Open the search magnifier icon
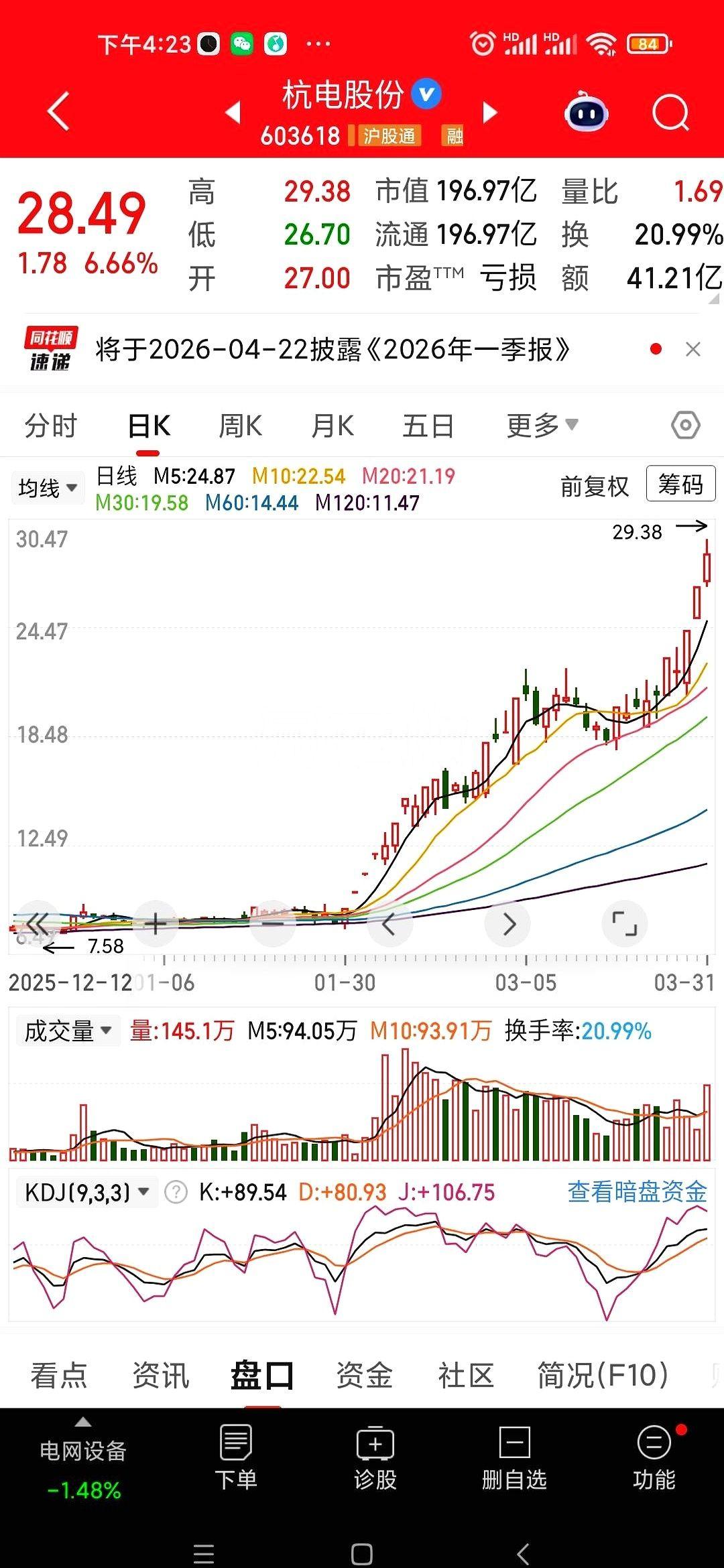 coord(670,113)
